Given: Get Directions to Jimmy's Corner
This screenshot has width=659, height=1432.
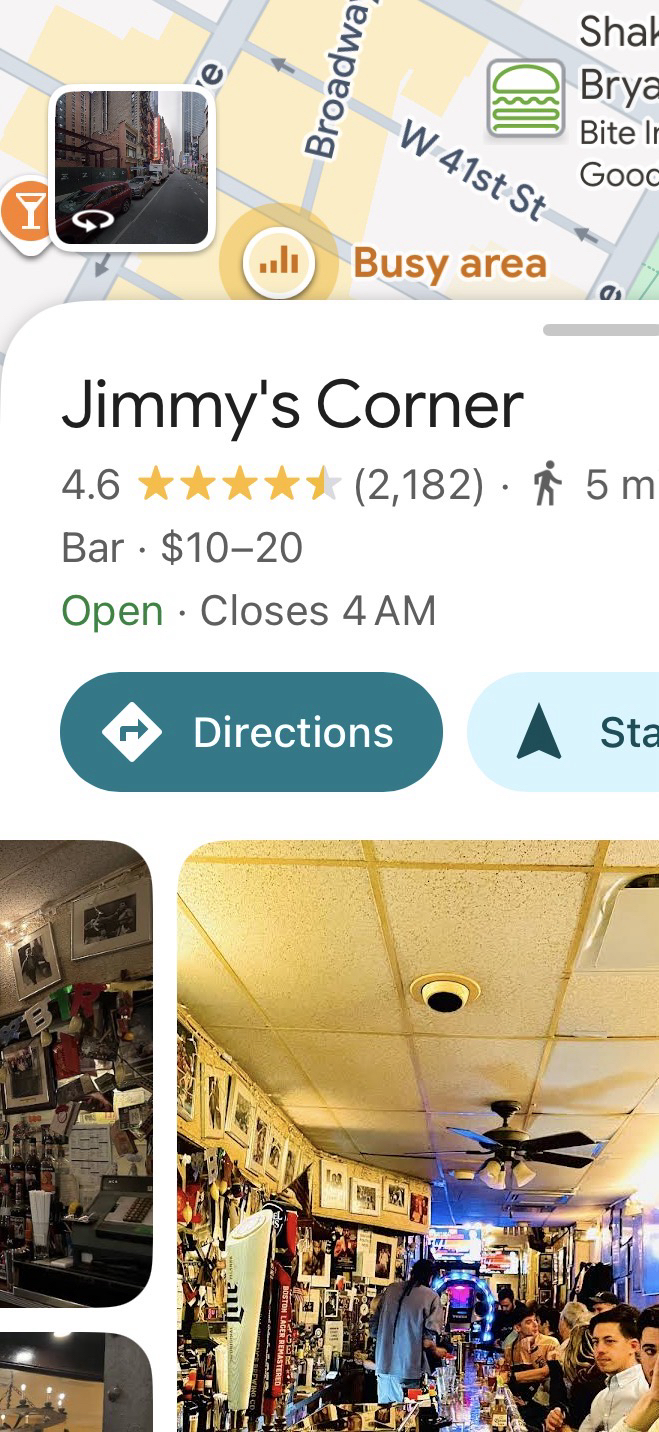Looking at the screenshot, I should 251,732.
